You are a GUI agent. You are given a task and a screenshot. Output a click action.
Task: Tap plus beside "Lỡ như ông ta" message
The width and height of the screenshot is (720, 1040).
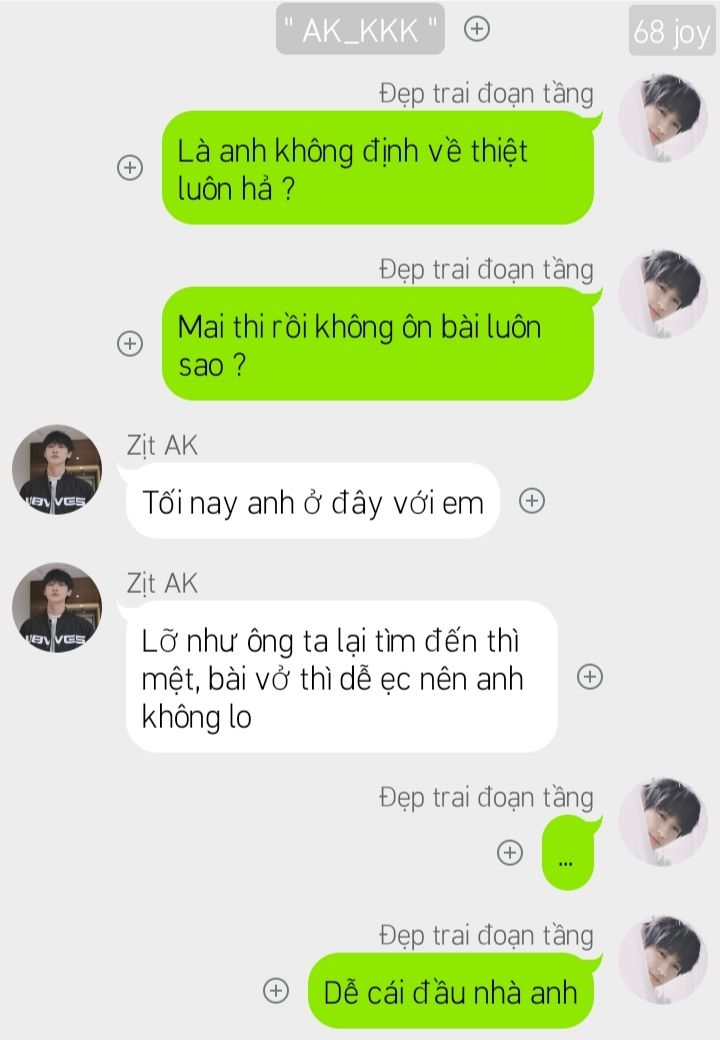[591, 677]
